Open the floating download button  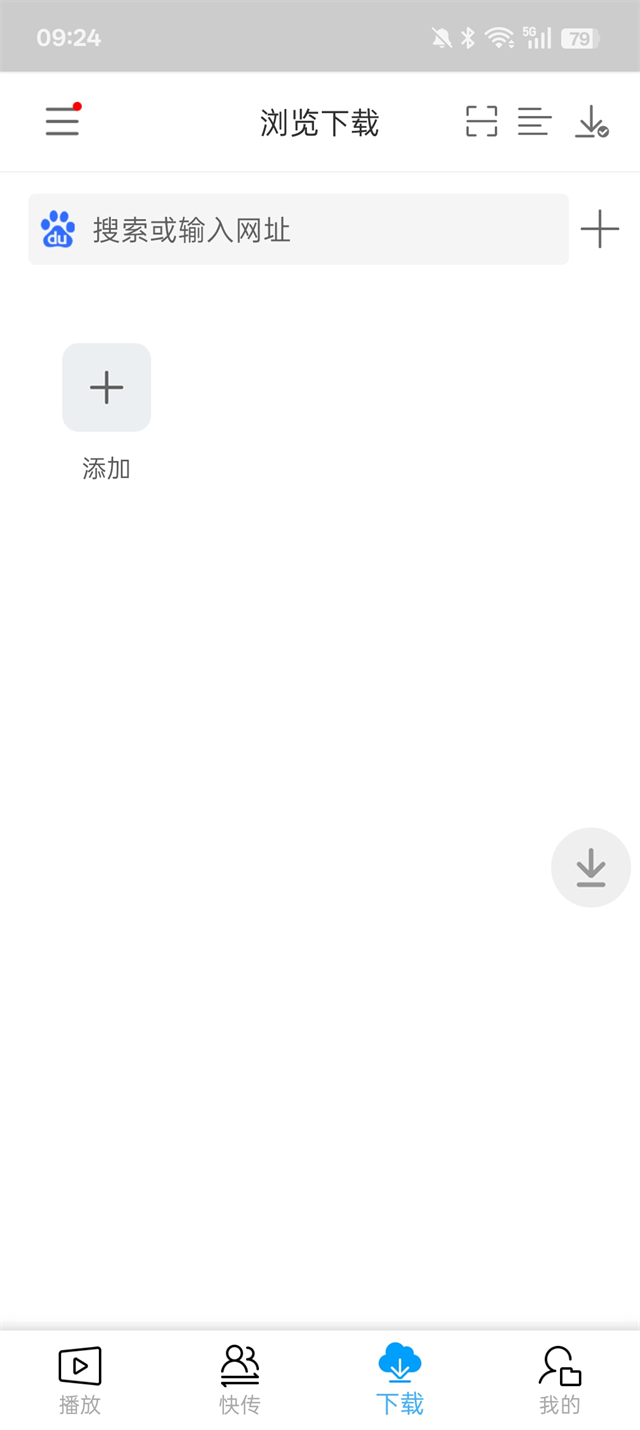591,868
